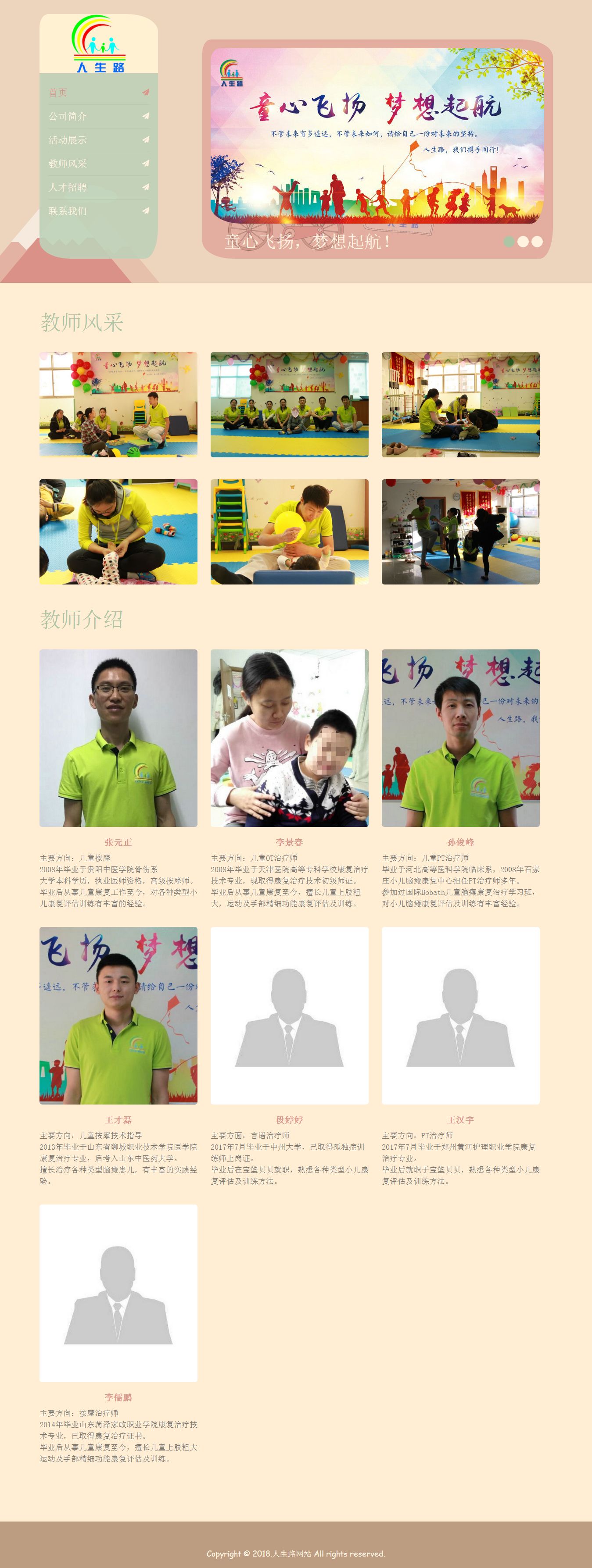592x1568 pixels.
Task: Jump to the third carousel dot
Action: coord(537,242)
